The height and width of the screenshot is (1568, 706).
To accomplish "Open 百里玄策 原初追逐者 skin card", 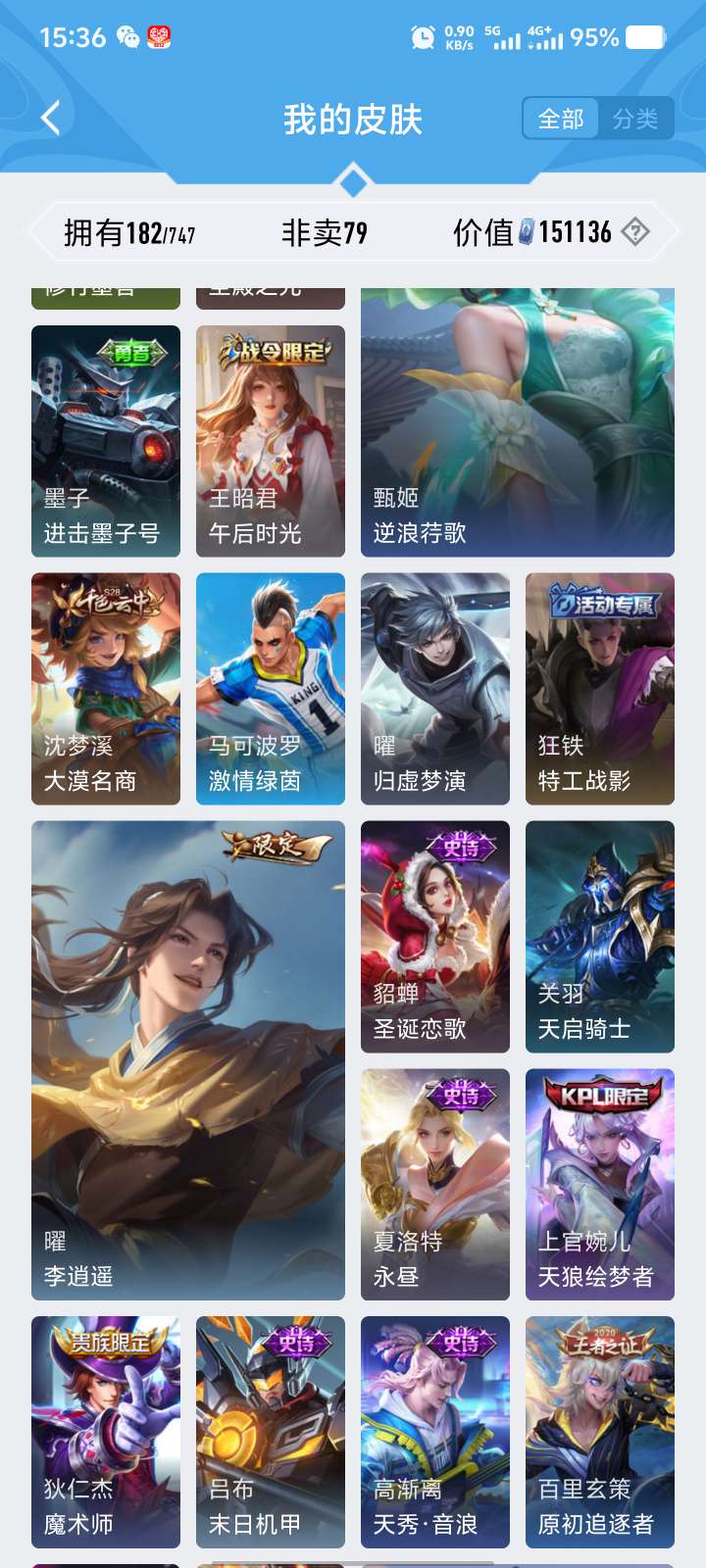I will point(600,1432).
